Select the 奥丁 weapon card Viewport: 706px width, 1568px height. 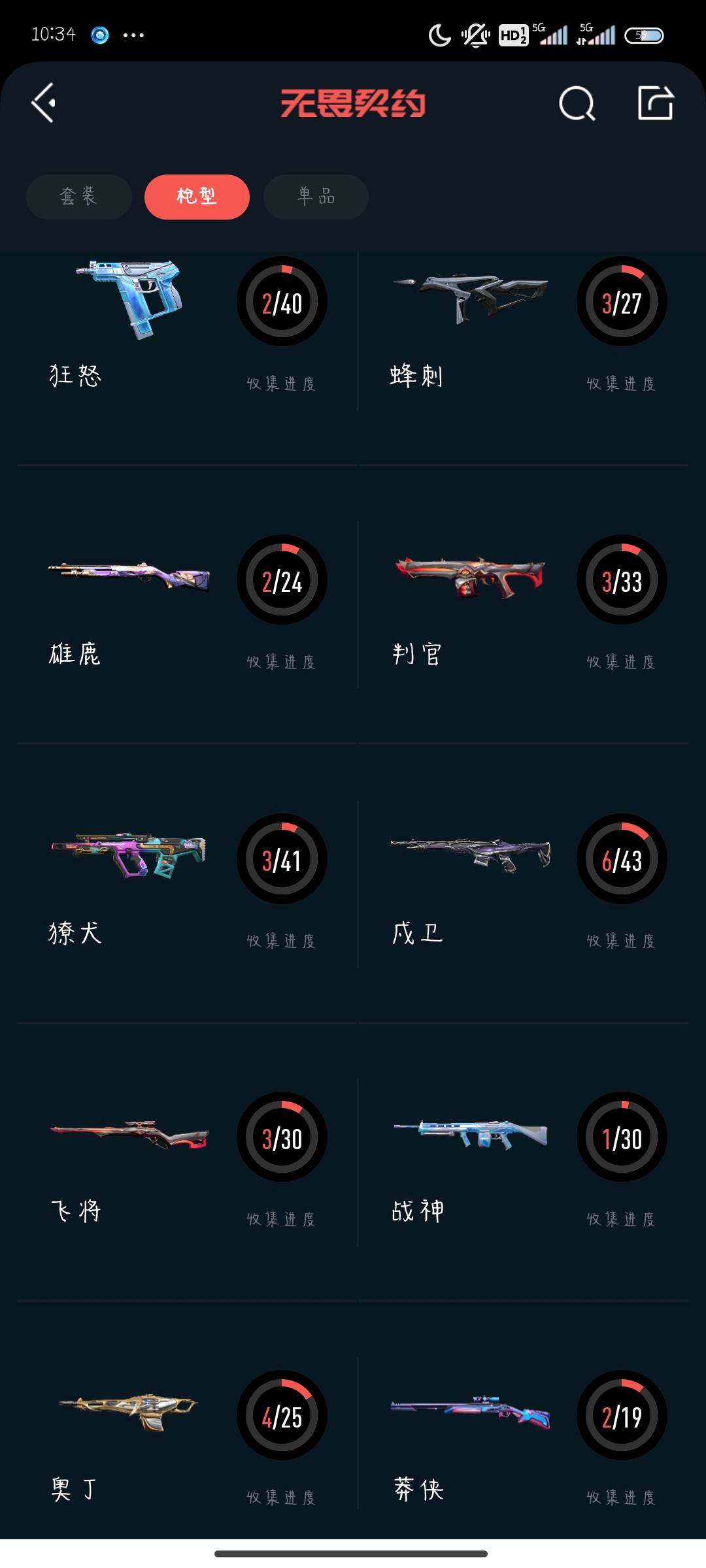pos(186,1440)
